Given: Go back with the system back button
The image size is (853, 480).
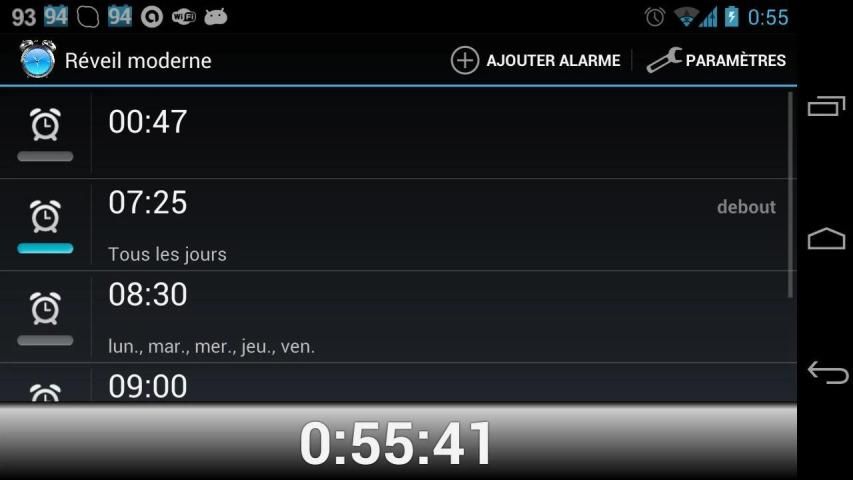Looking at the screenshot, I should point(826,372).
